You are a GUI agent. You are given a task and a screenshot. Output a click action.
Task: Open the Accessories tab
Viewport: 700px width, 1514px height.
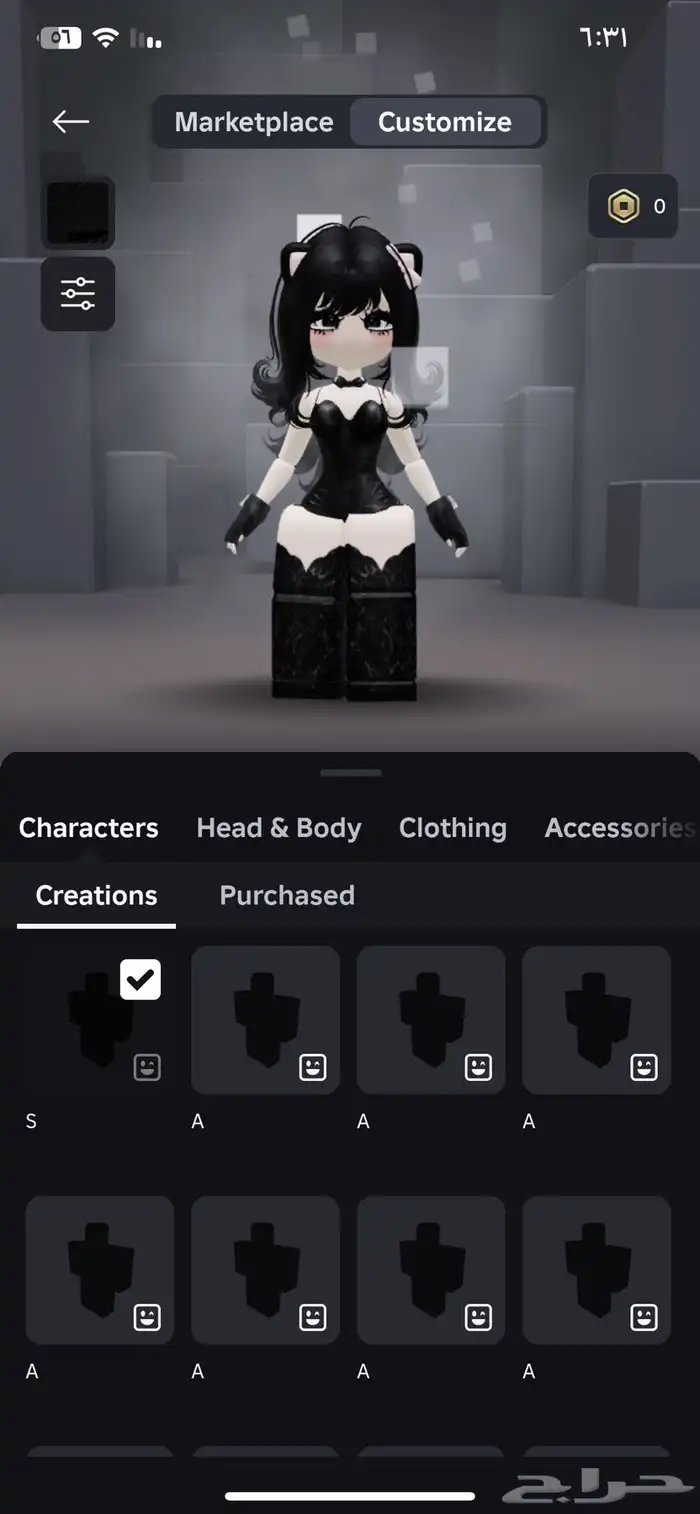(x=618, y=828)
